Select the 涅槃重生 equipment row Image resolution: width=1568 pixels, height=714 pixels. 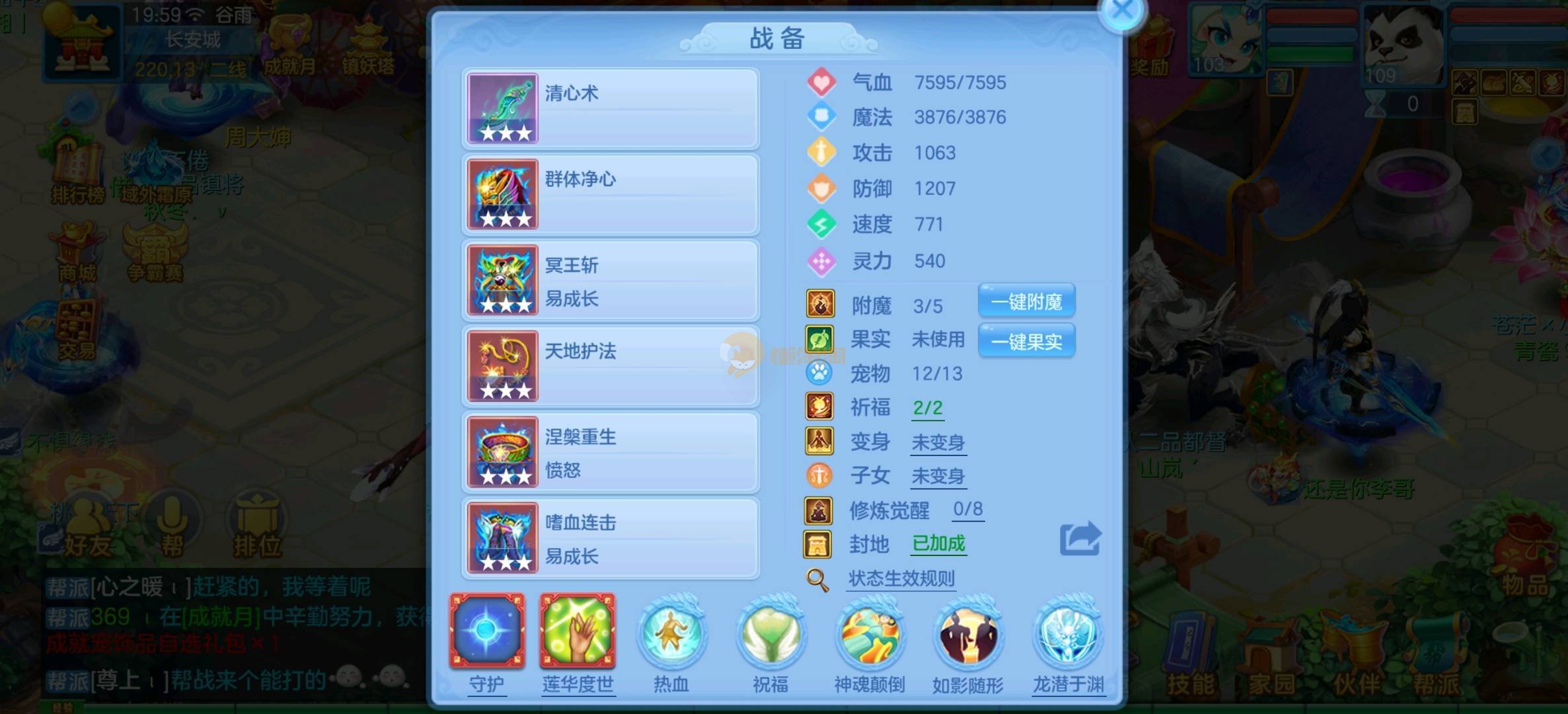[611, 452]
